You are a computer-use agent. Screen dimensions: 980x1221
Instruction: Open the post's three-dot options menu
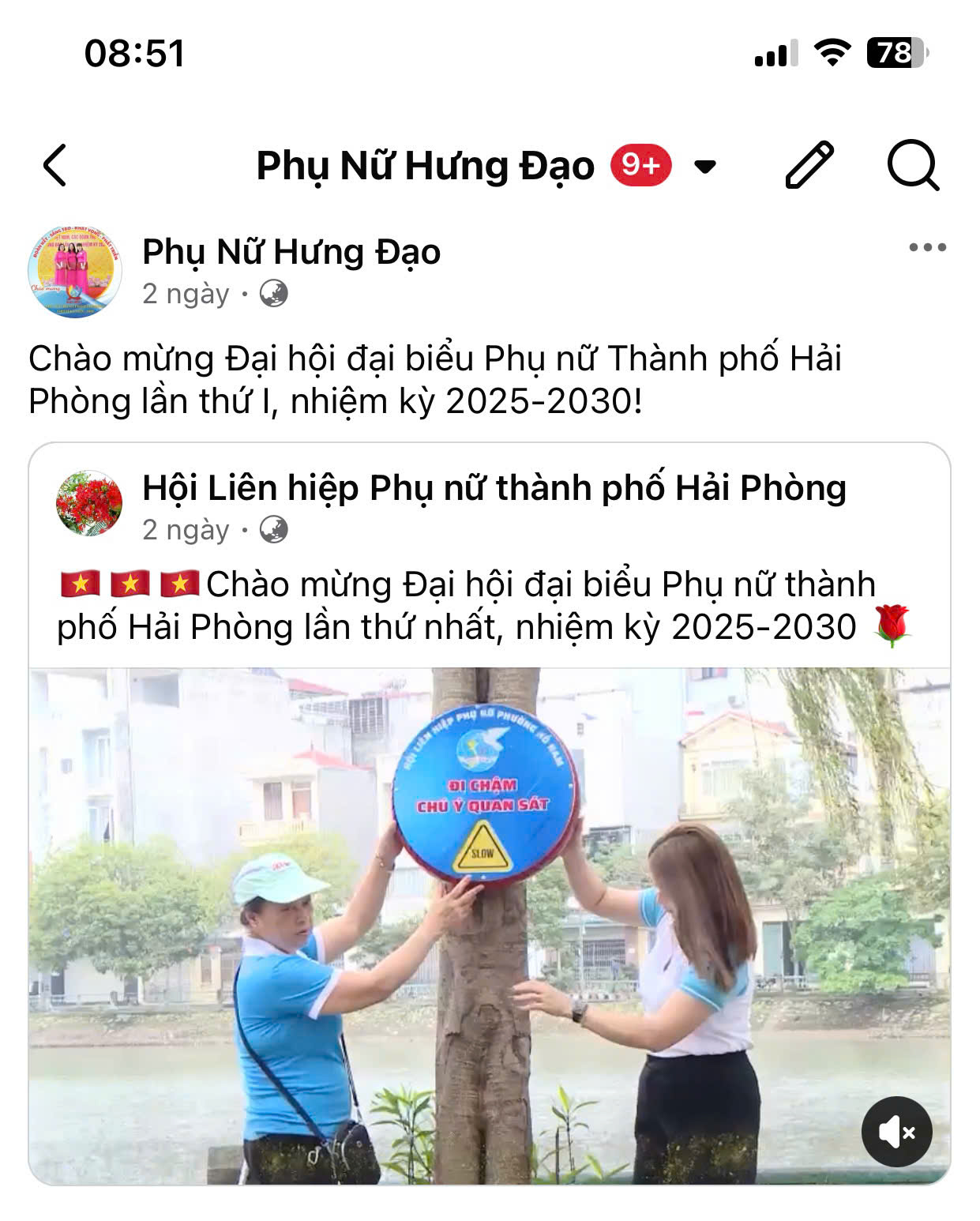point(927,248)
